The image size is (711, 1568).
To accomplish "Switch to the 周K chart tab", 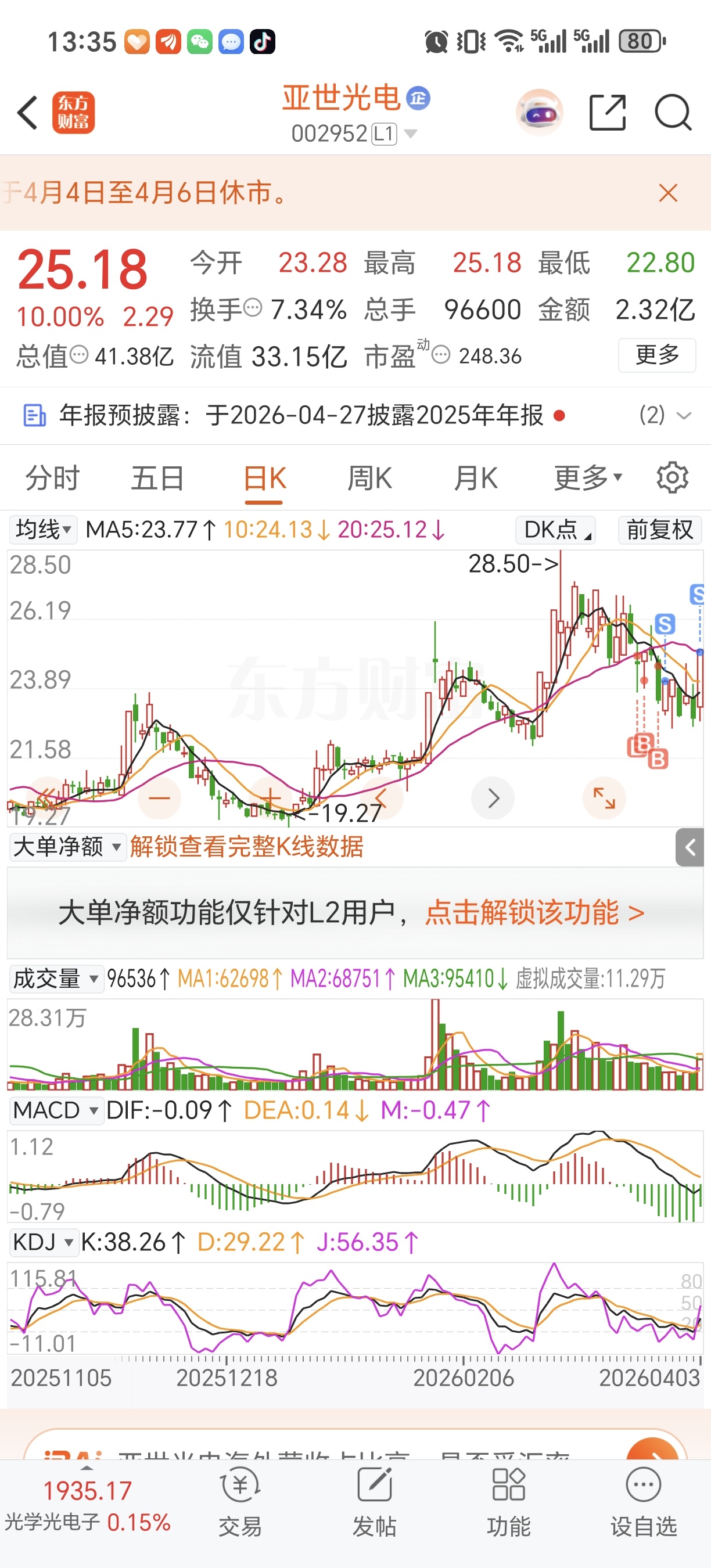I will pos(369,478).
